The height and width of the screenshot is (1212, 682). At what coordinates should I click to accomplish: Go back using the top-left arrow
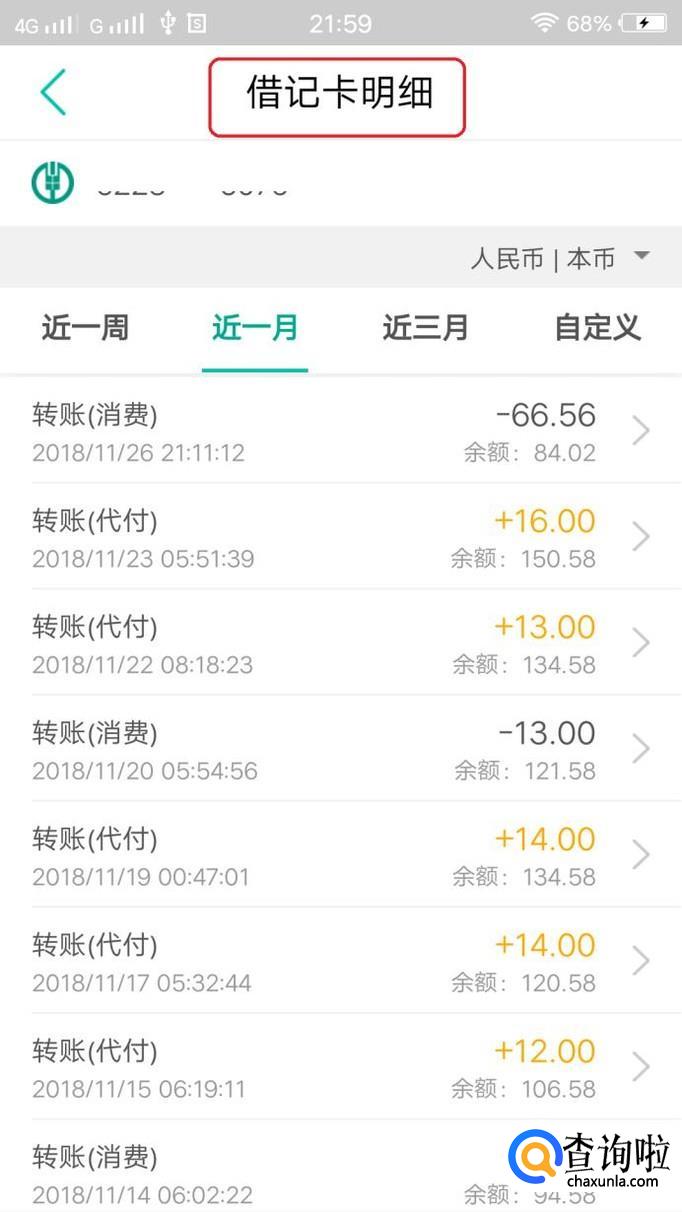coord(53,92)
